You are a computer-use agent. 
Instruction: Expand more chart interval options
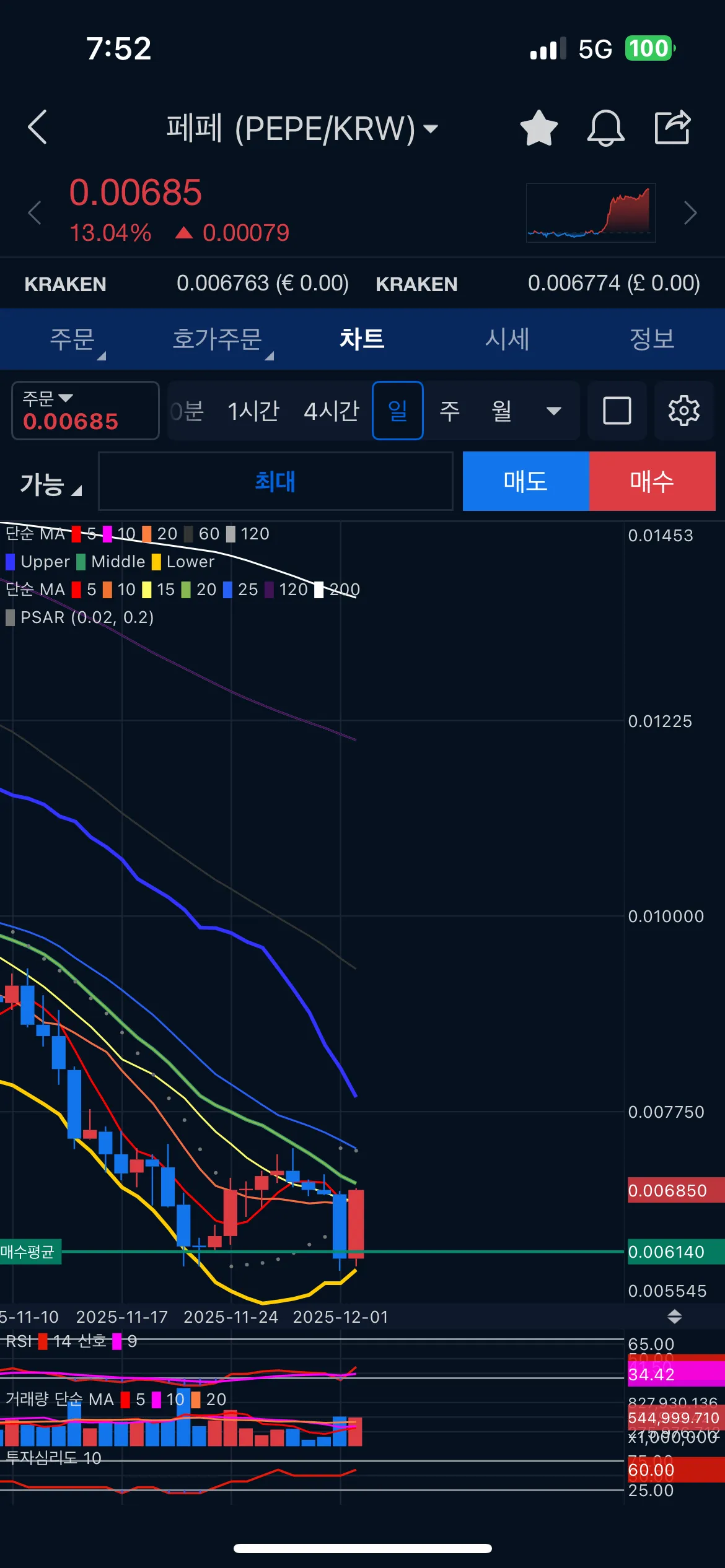[554, 411]
